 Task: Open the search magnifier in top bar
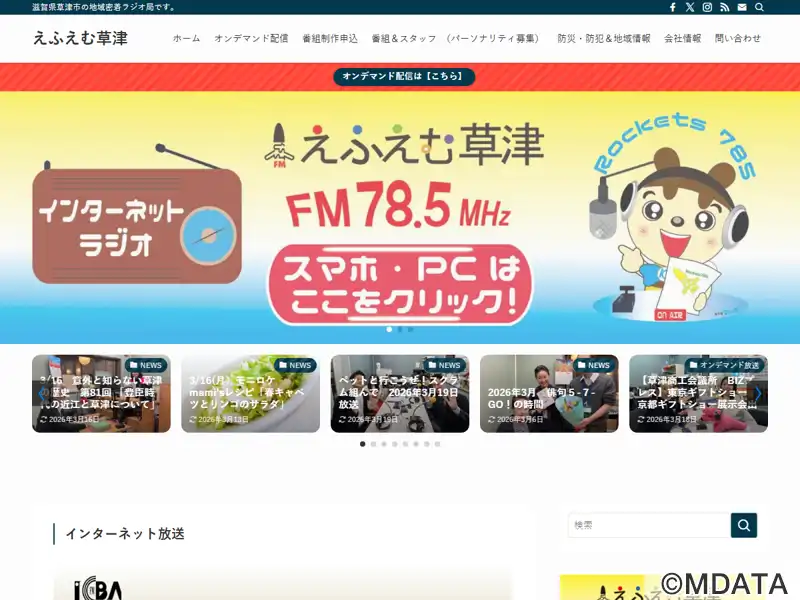pyautogui.click(x=760, y=7)
